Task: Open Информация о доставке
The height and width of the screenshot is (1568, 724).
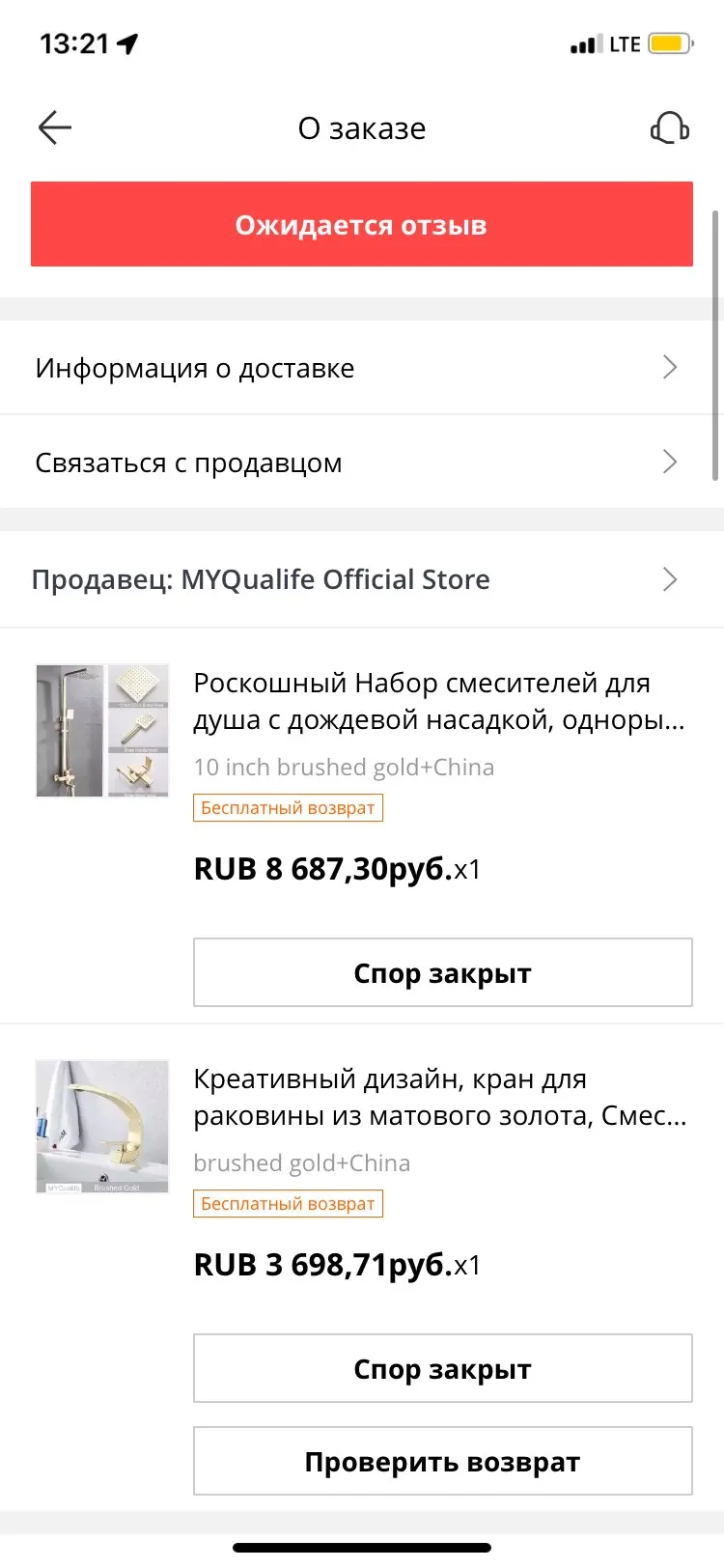Action: tap(361, 368)
